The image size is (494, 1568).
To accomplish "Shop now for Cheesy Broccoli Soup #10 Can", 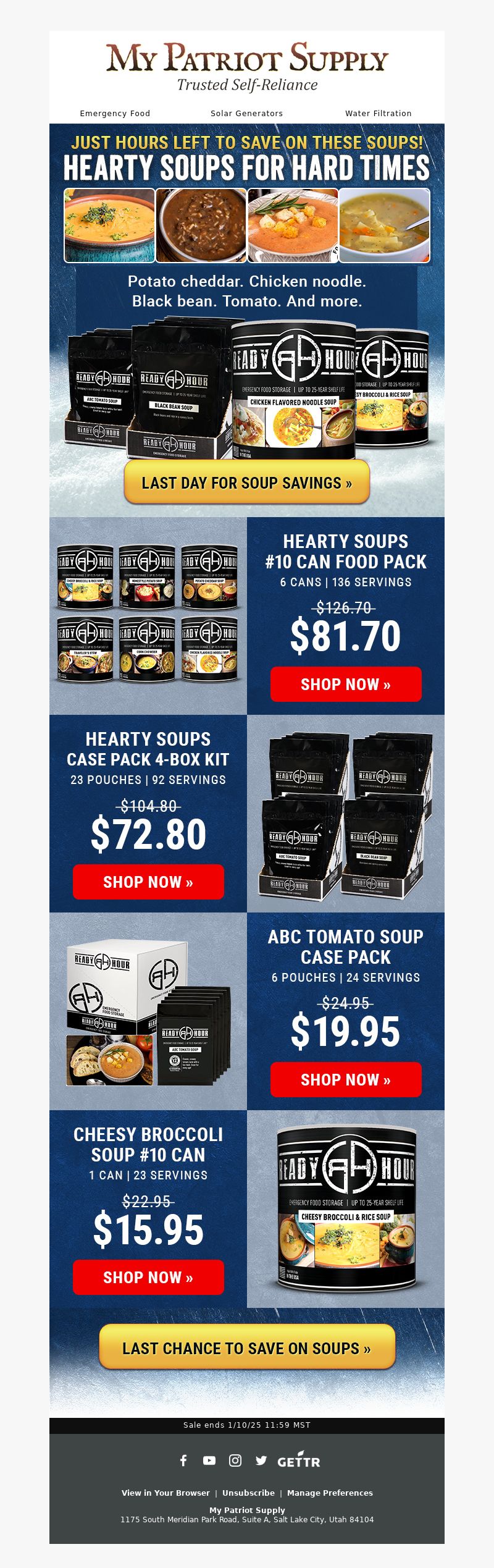I will pyautogui.click(x=148, y=1277).
